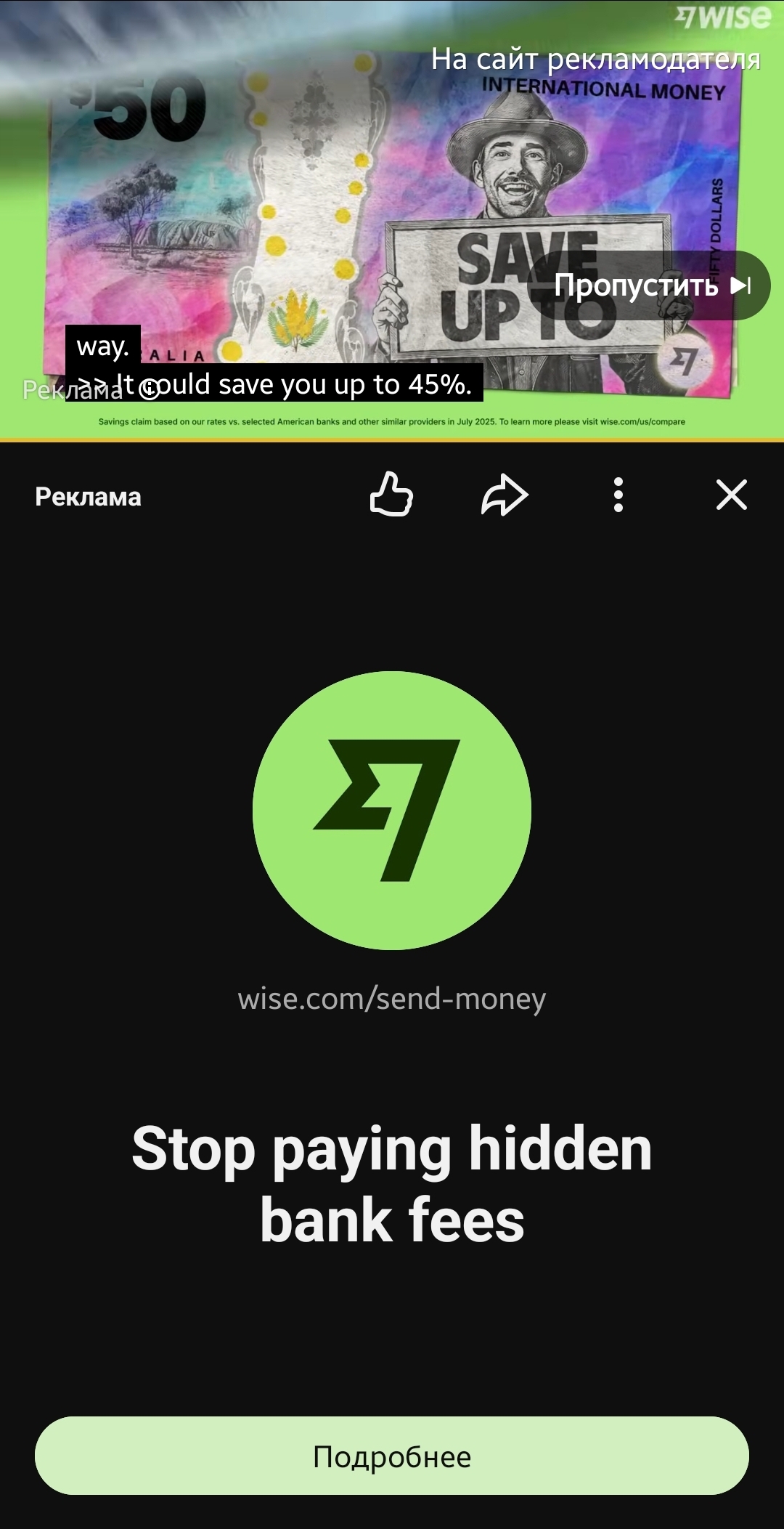Open the ad info icon near Реклама
Image resolution: width=784 pixels, height=1529 pixels.
point(150,390)
